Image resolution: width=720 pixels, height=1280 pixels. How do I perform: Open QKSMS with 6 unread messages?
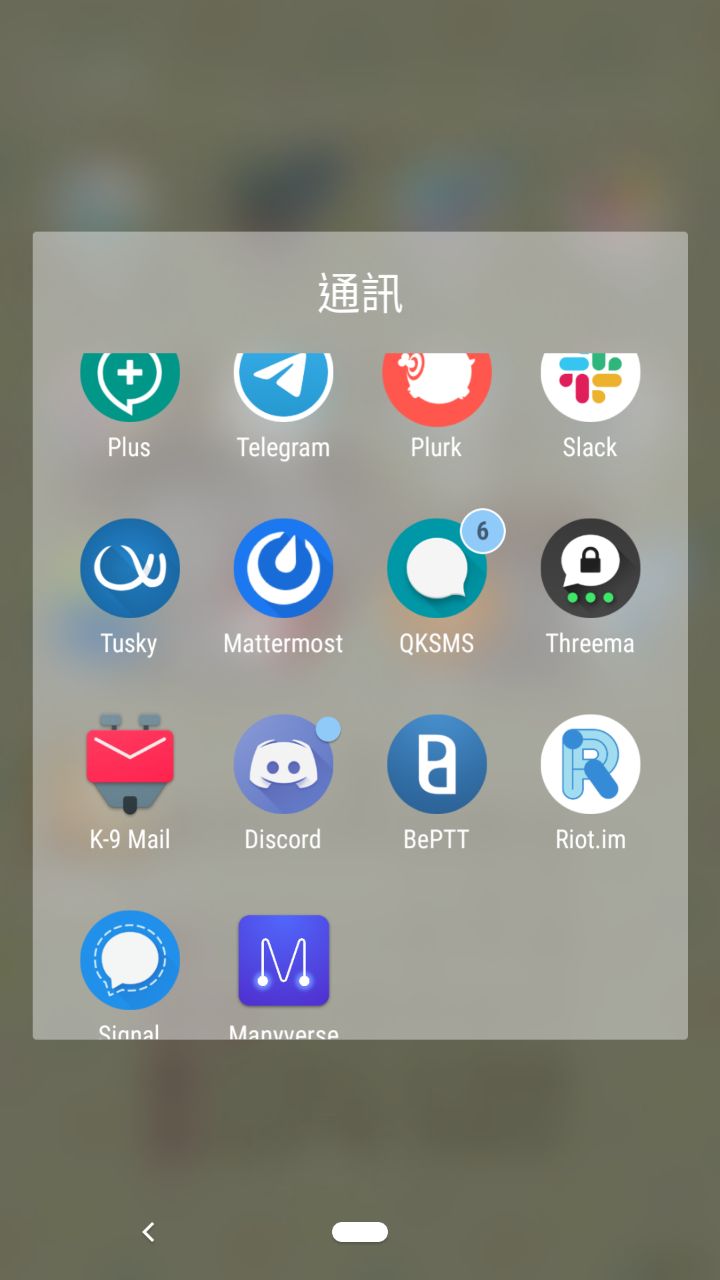[437, 568]
